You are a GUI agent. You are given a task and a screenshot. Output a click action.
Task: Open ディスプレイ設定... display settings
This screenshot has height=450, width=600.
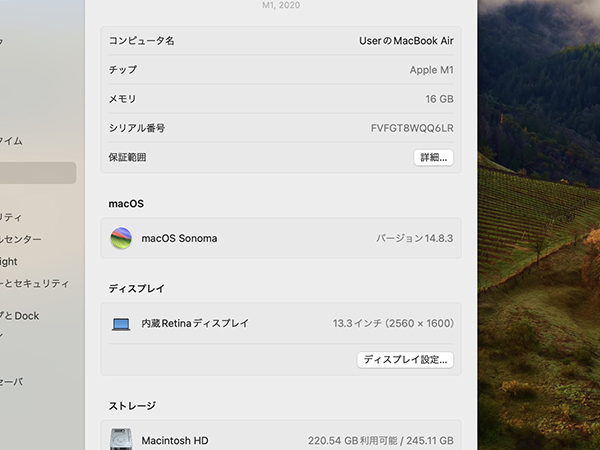tap(405, 359)
